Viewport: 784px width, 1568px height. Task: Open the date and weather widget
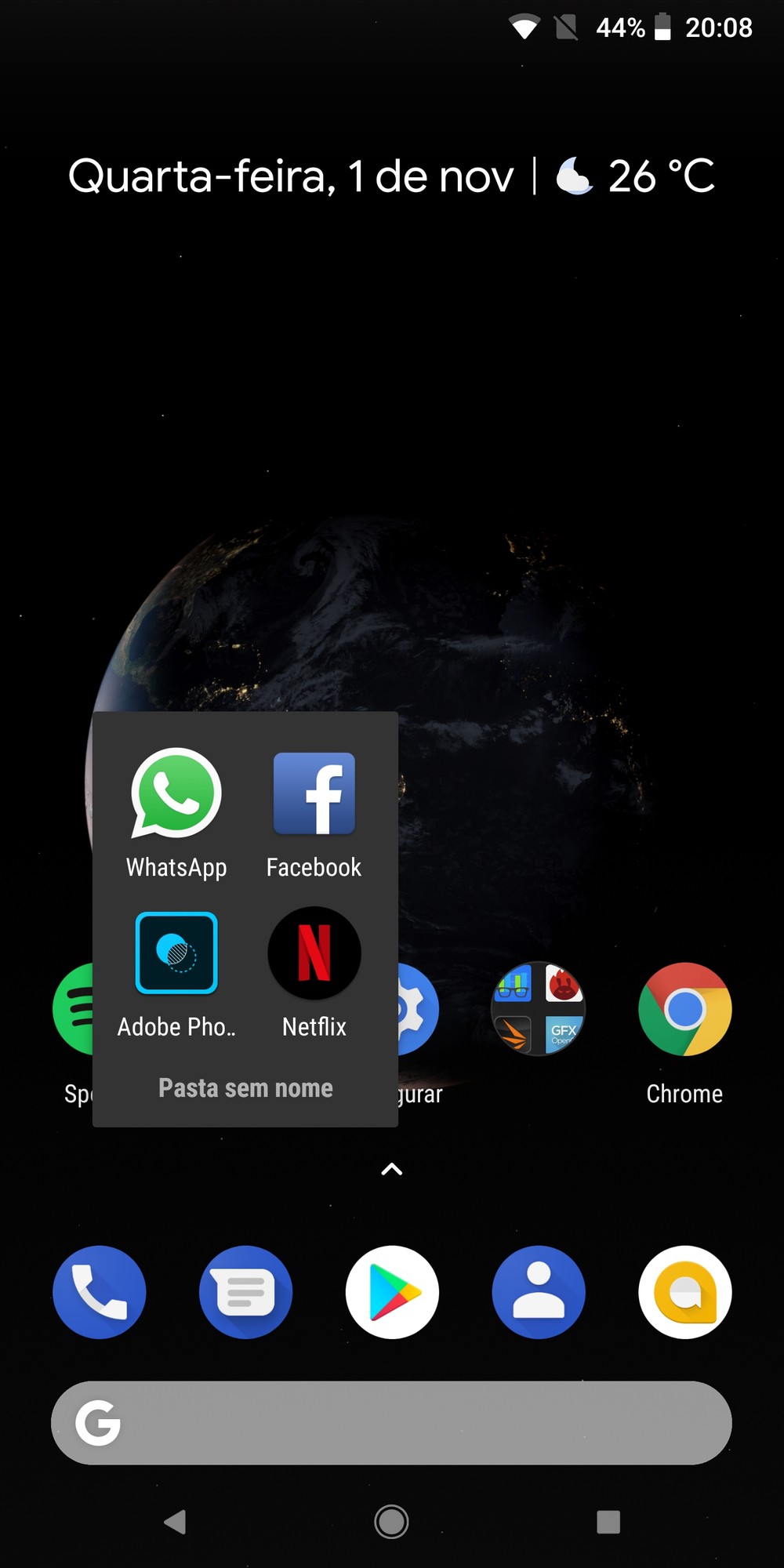392,176
